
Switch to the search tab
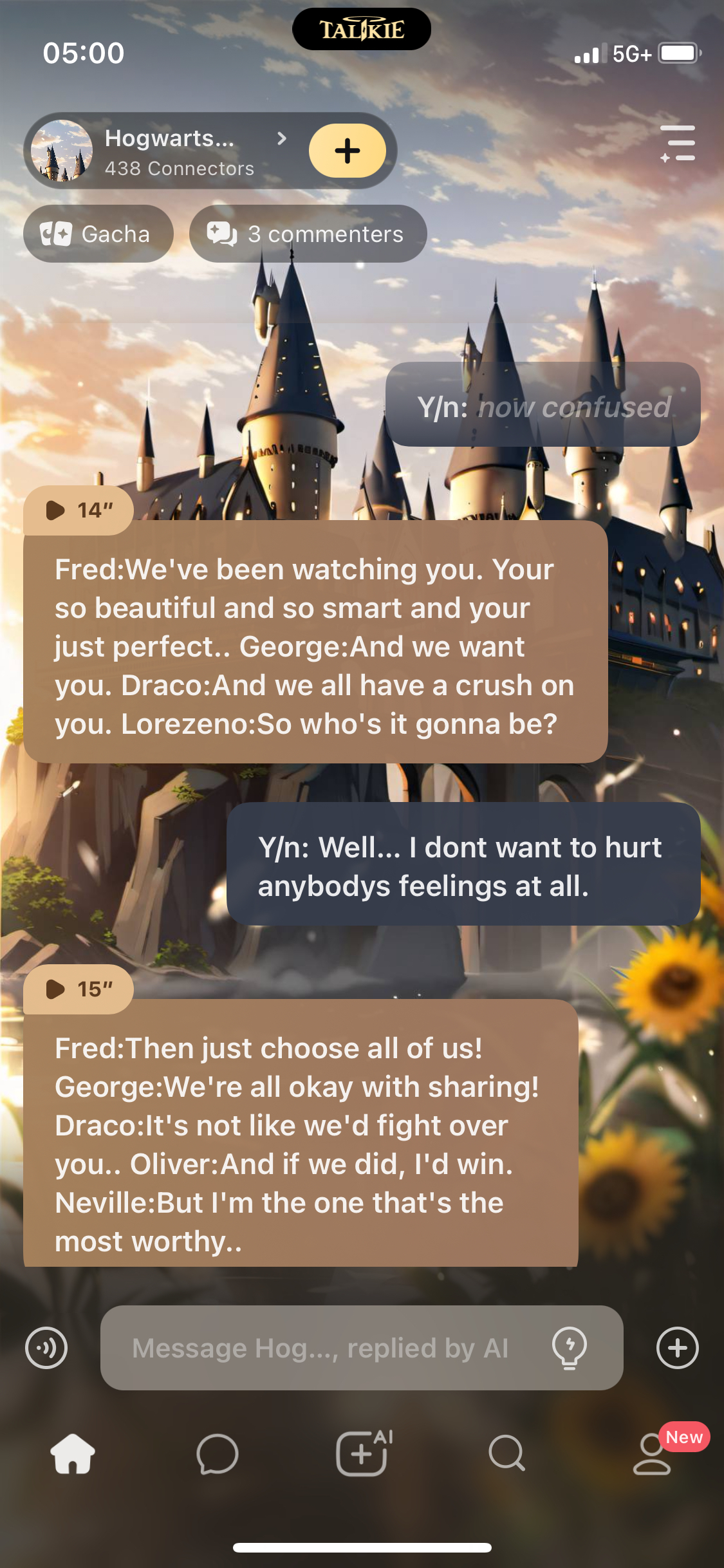507,1455
